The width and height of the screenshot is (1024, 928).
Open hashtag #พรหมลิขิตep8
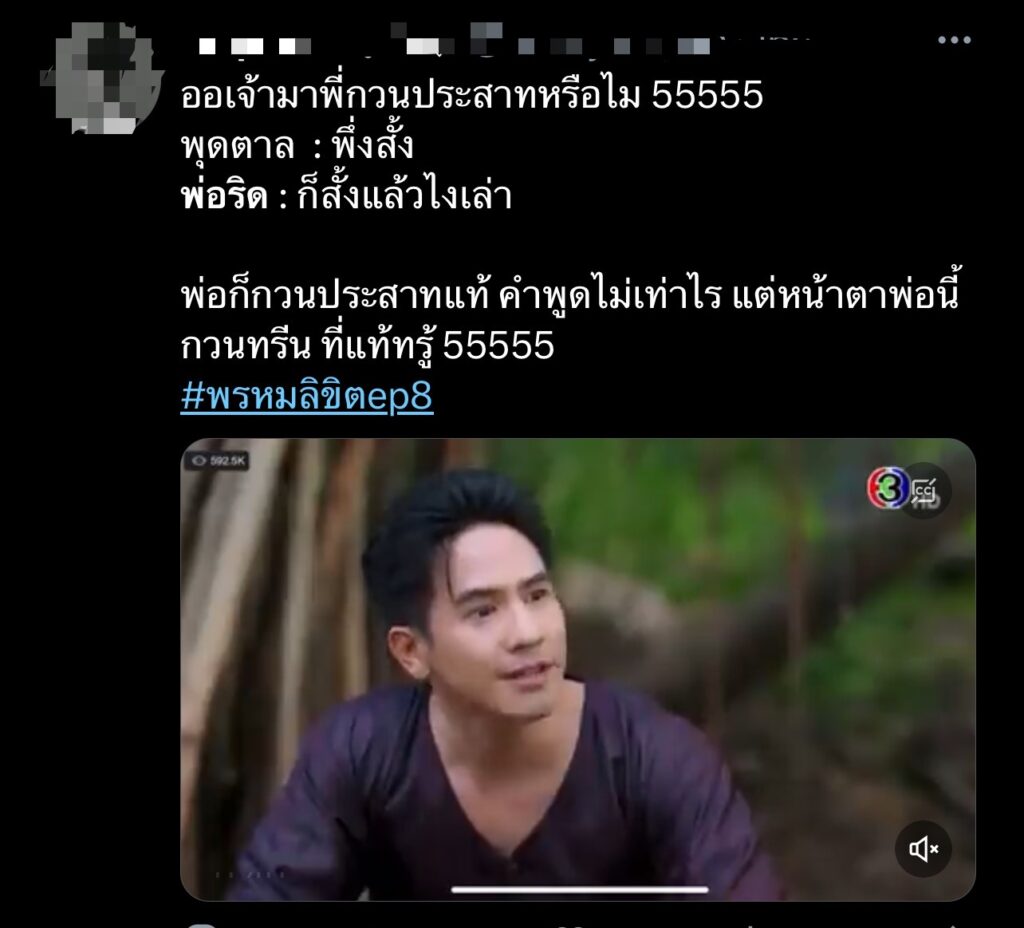click(307, 397)
